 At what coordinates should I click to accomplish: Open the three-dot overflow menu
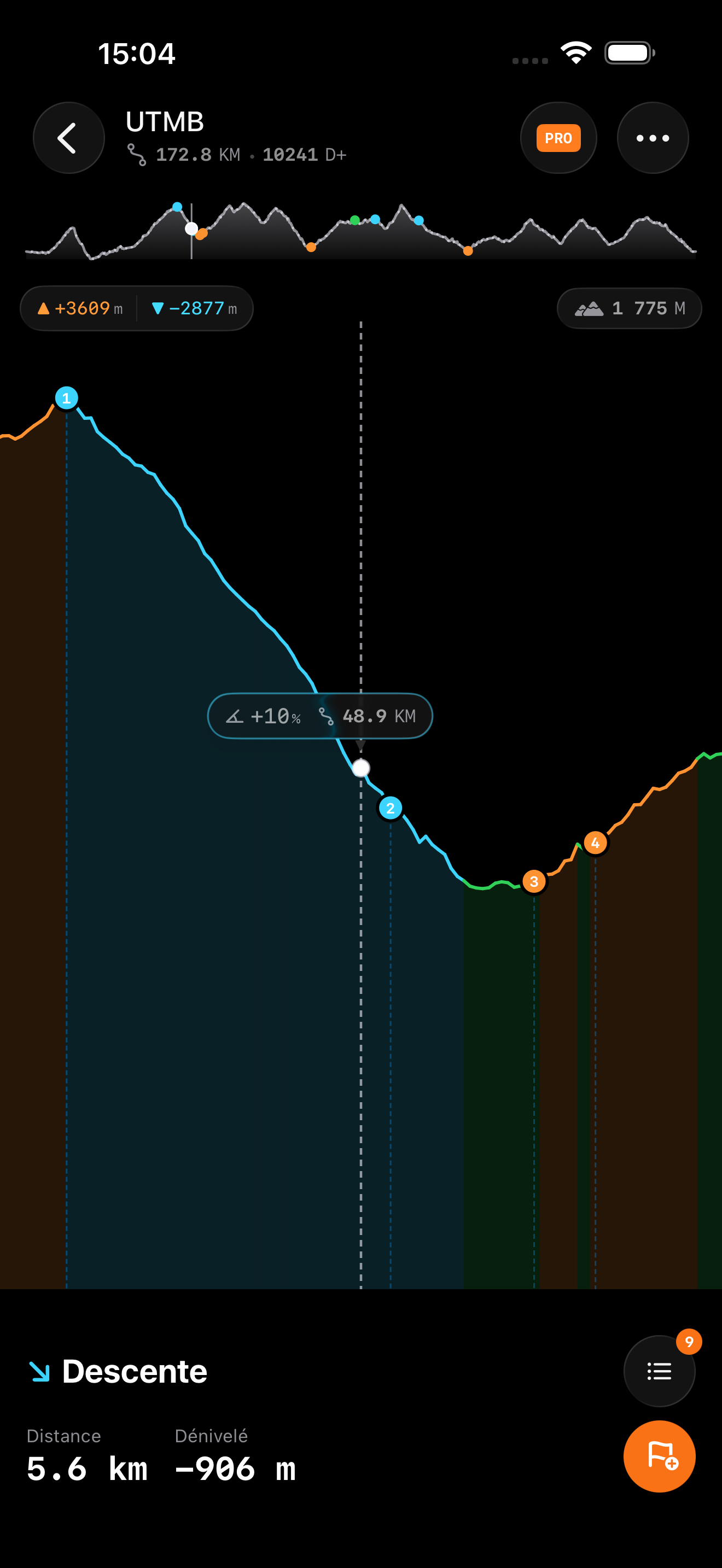click(652, 138)
